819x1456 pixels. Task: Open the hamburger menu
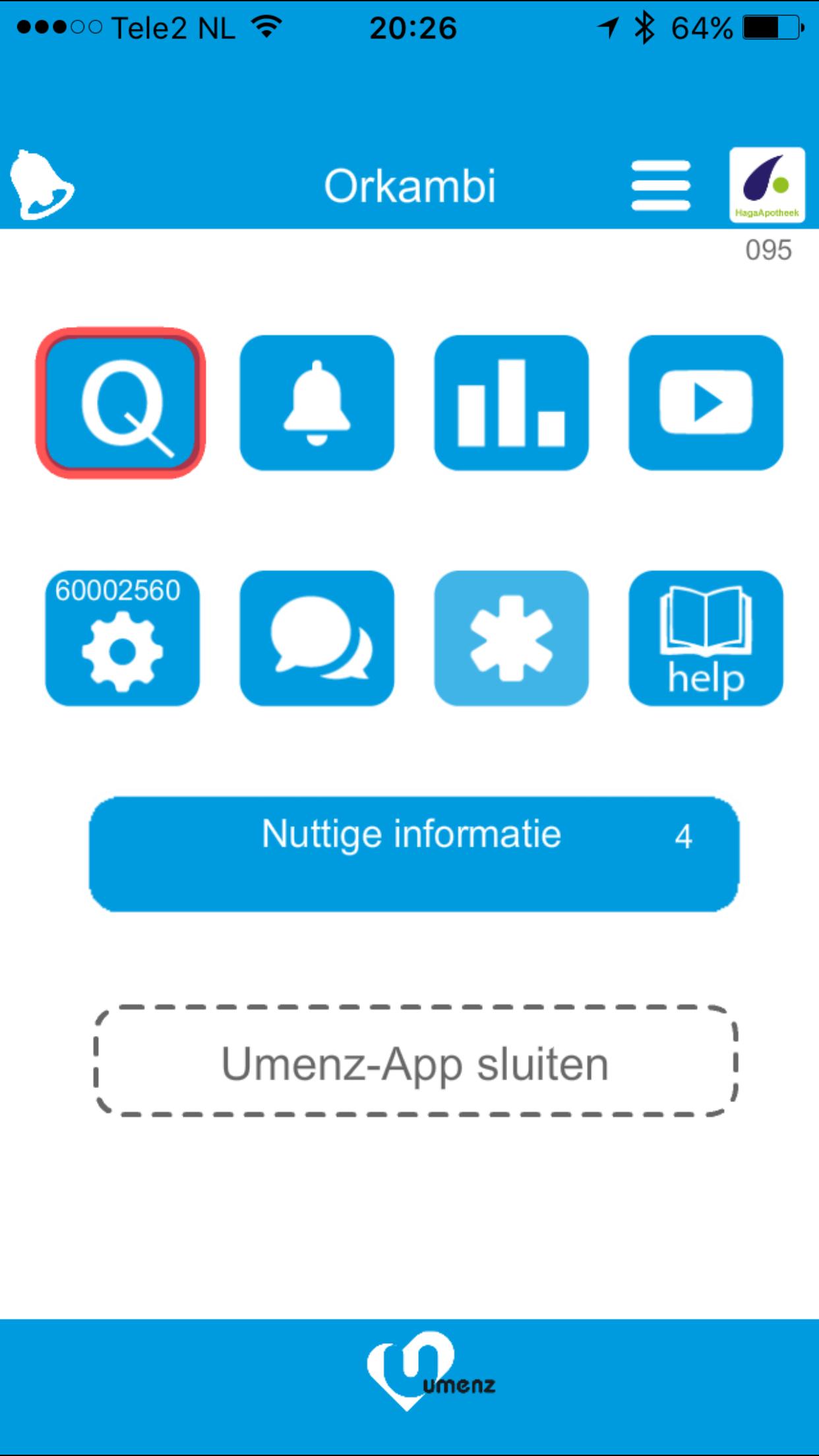[x=661, y=185]
